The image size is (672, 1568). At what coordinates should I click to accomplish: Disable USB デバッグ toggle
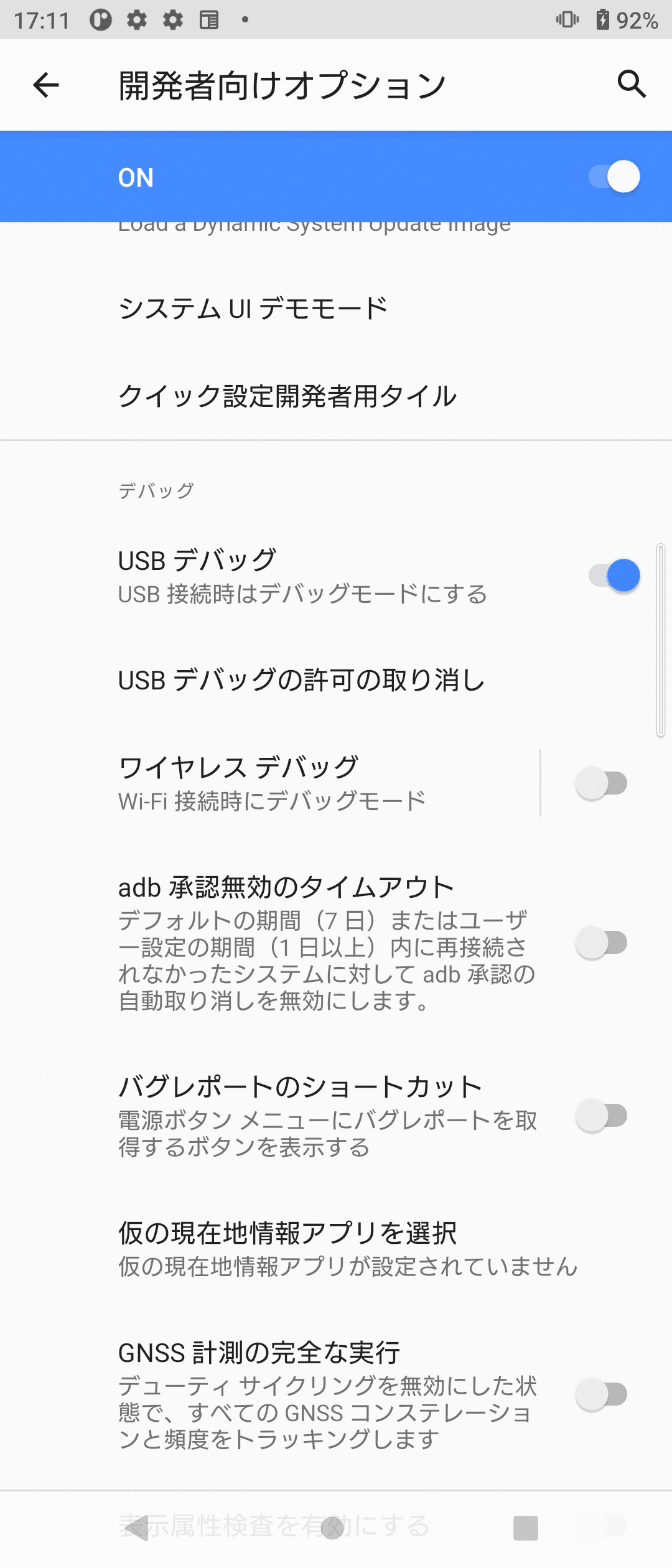tap(614, 576)
